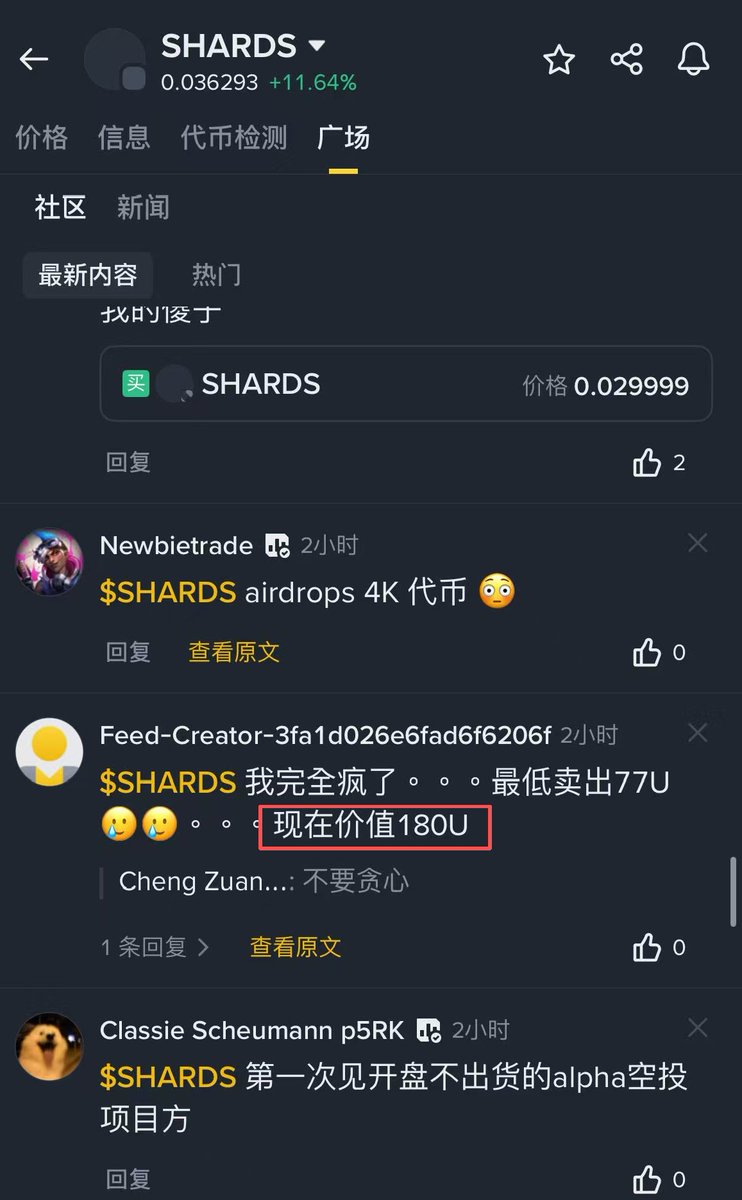The image size is (742, 1200).
Task: Go back with the arrow icon
Action: 34,60
